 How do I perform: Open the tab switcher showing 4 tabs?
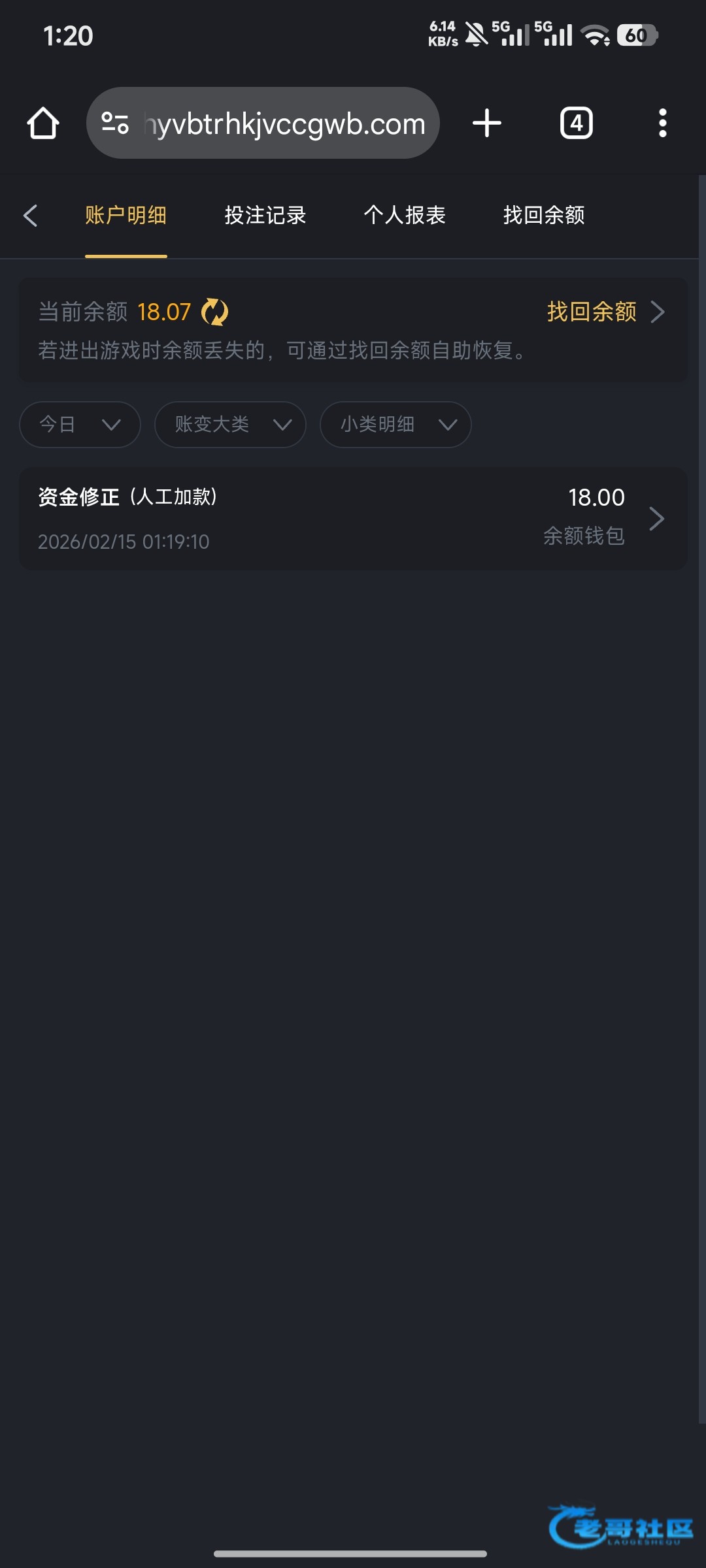tap(576, 123)
